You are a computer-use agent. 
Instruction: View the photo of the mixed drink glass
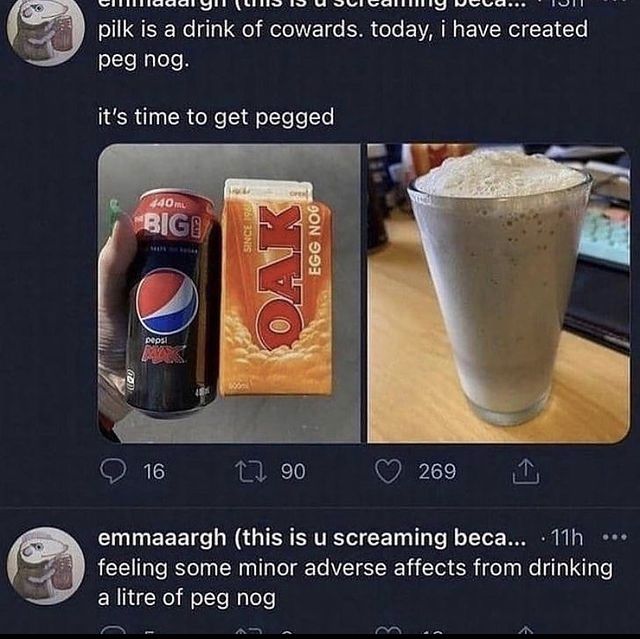[498, 293]
